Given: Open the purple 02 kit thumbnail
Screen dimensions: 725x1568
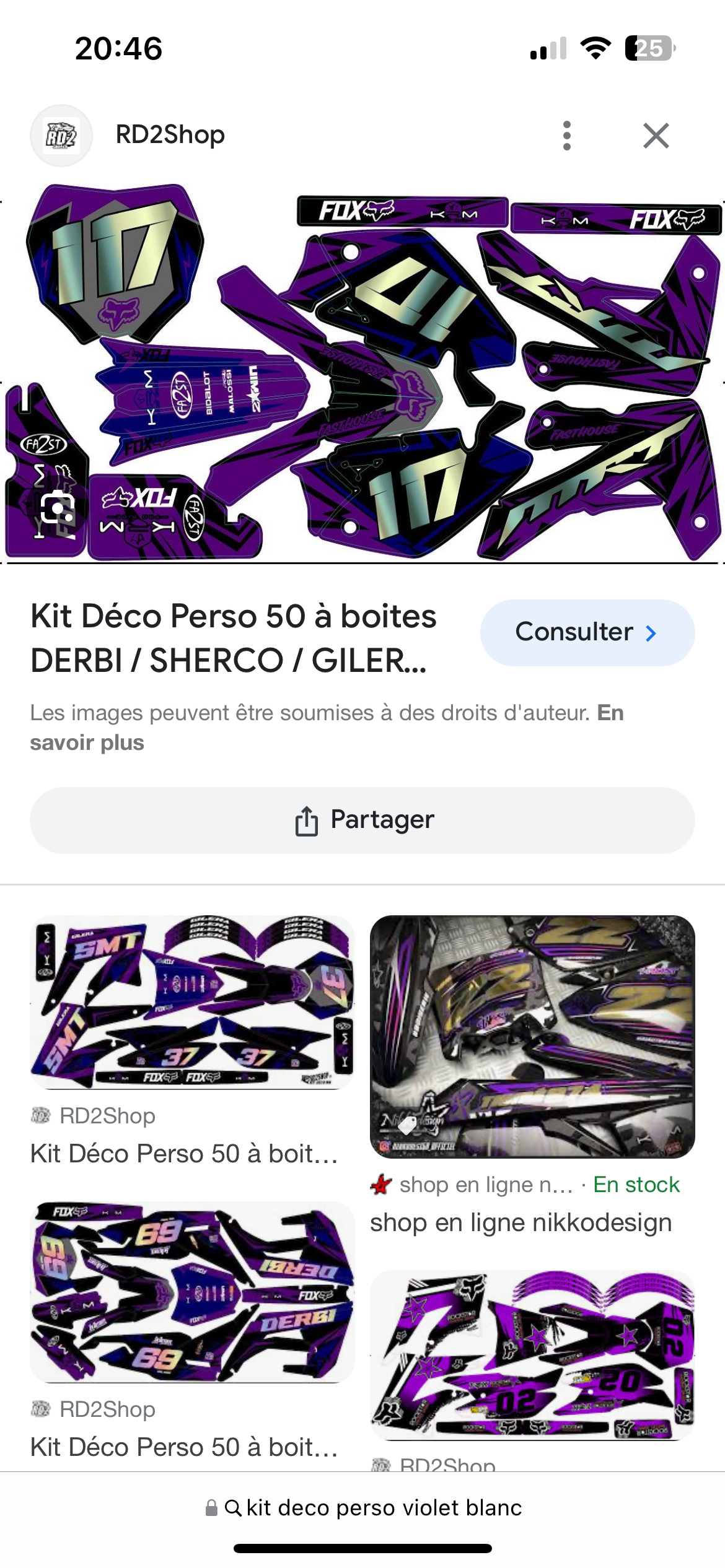Looking at the screenshot, I should pyautogui.click(x=532, y=1354).
